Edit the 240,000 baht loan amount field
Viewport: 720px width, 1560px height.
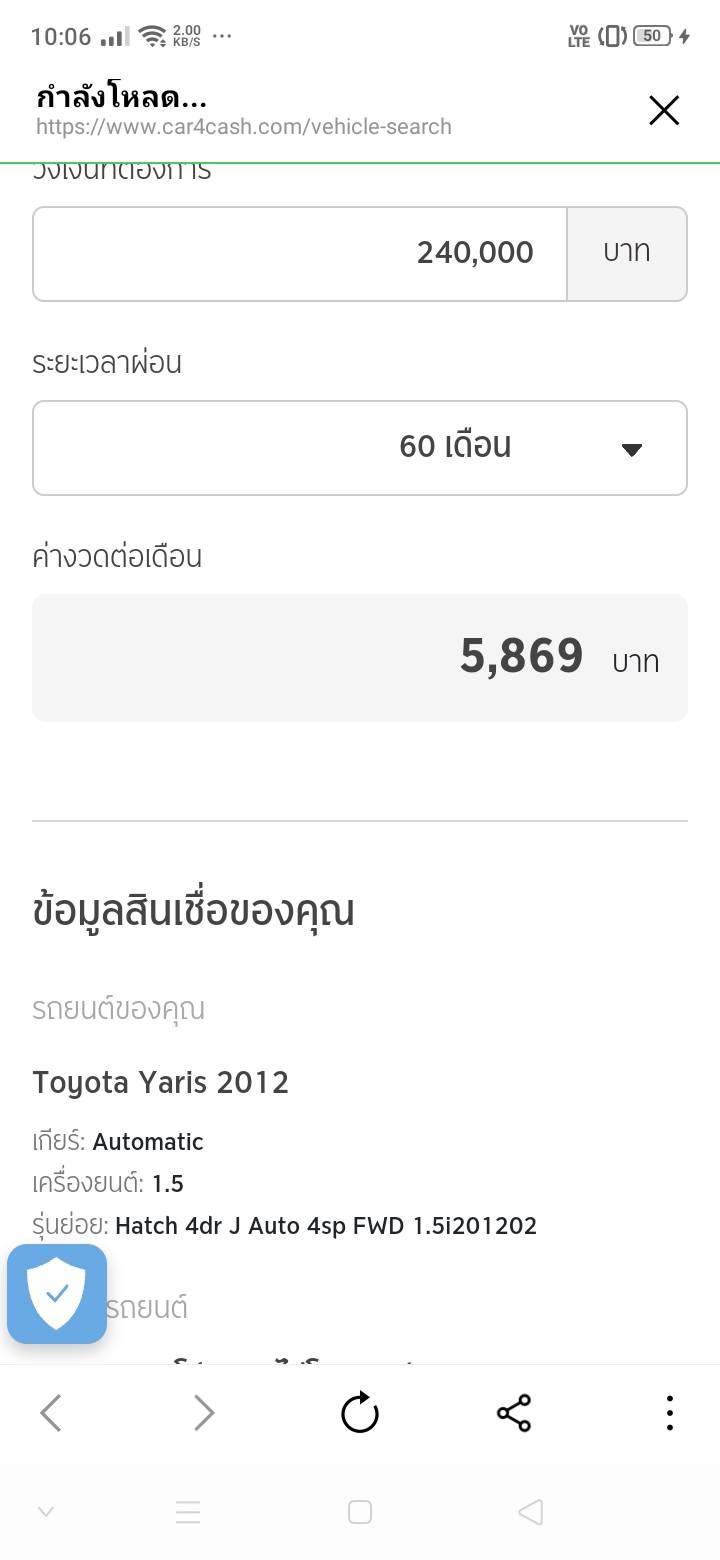point(300,254)
